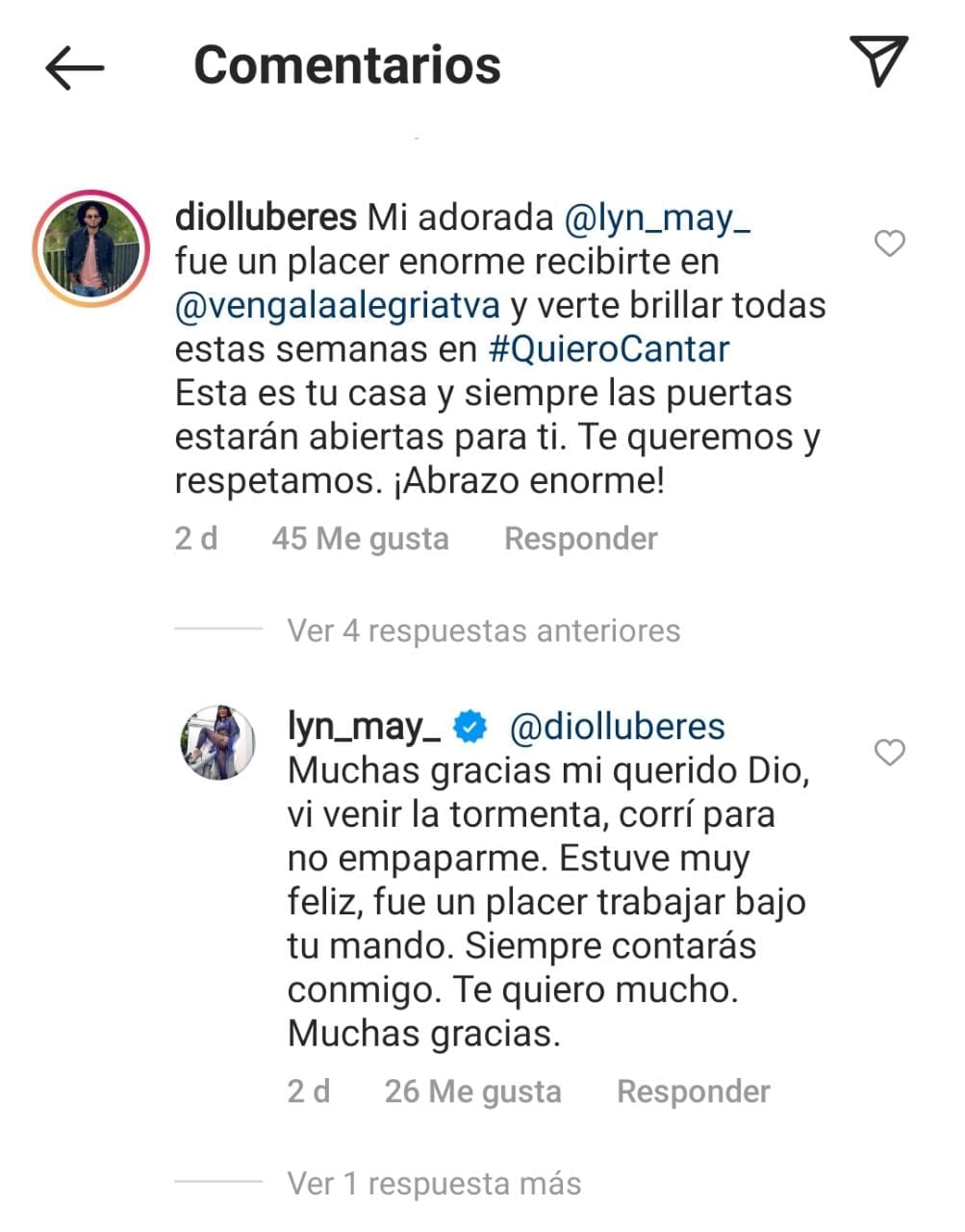Screen dimensions: 965x1232
Task: Expand Ver 1 respuesta más
Action: pos(434,1184)
